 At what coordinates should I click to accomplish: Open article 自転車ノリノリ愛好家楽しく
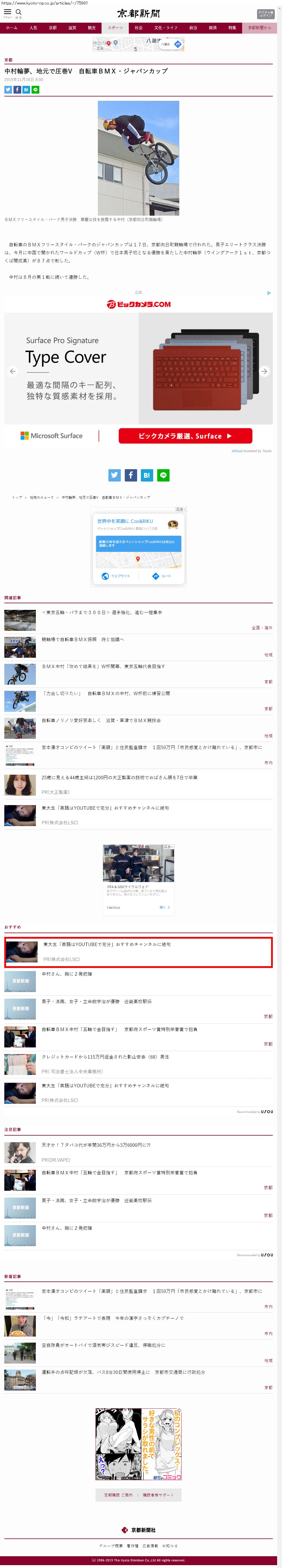[101, 720]
